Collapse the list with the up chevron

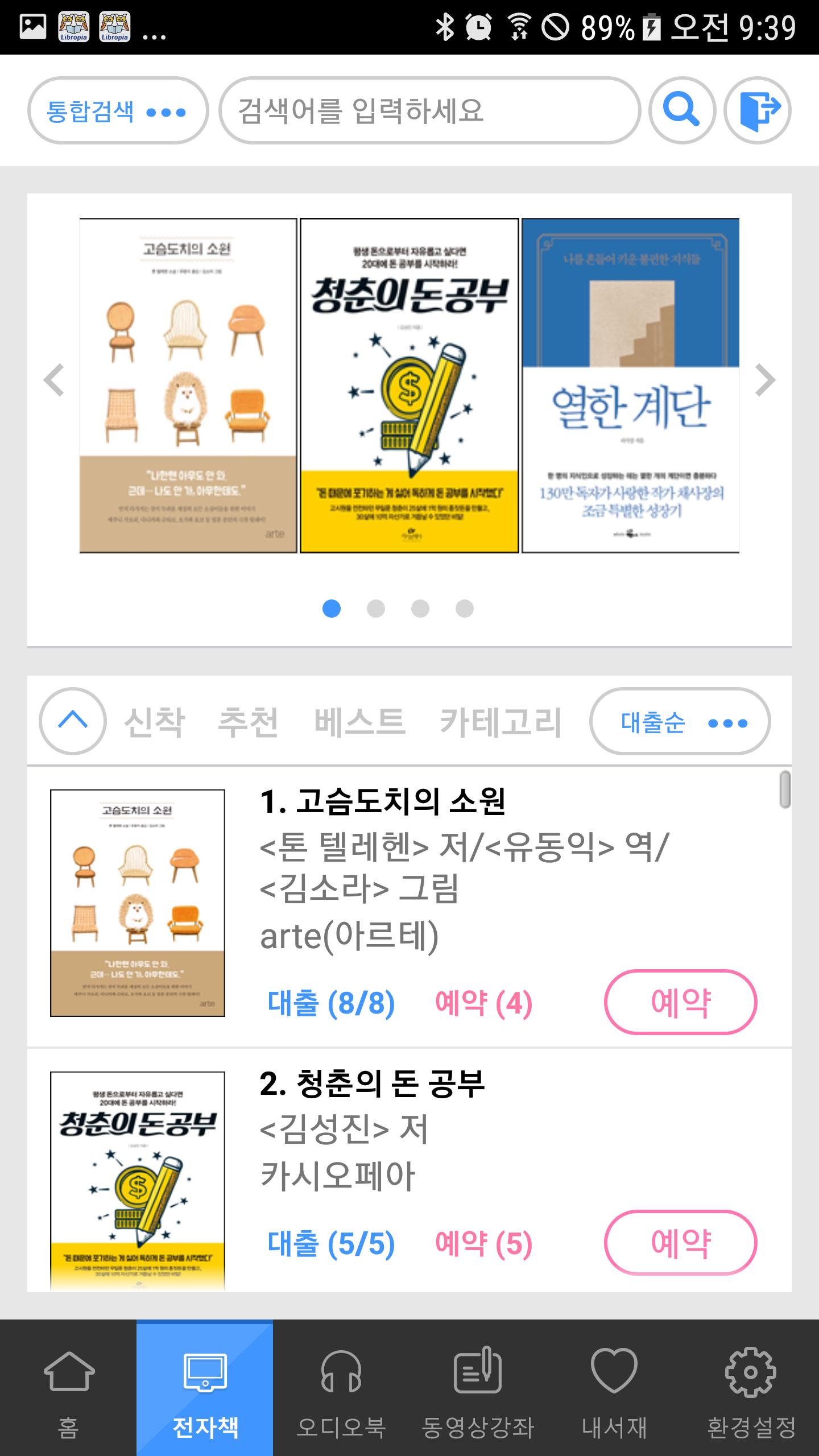(x=73, y=721)
